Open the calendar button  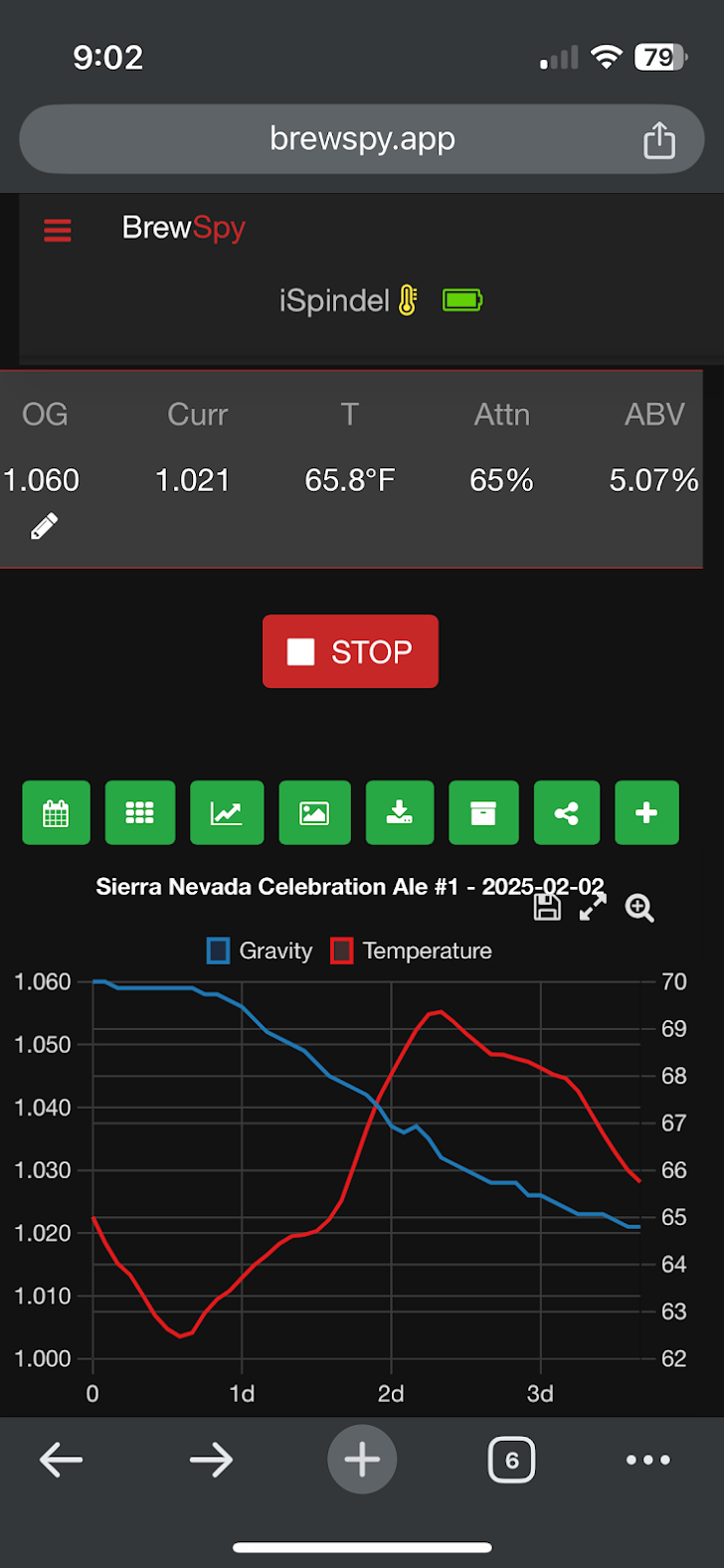tap(56, 812)
